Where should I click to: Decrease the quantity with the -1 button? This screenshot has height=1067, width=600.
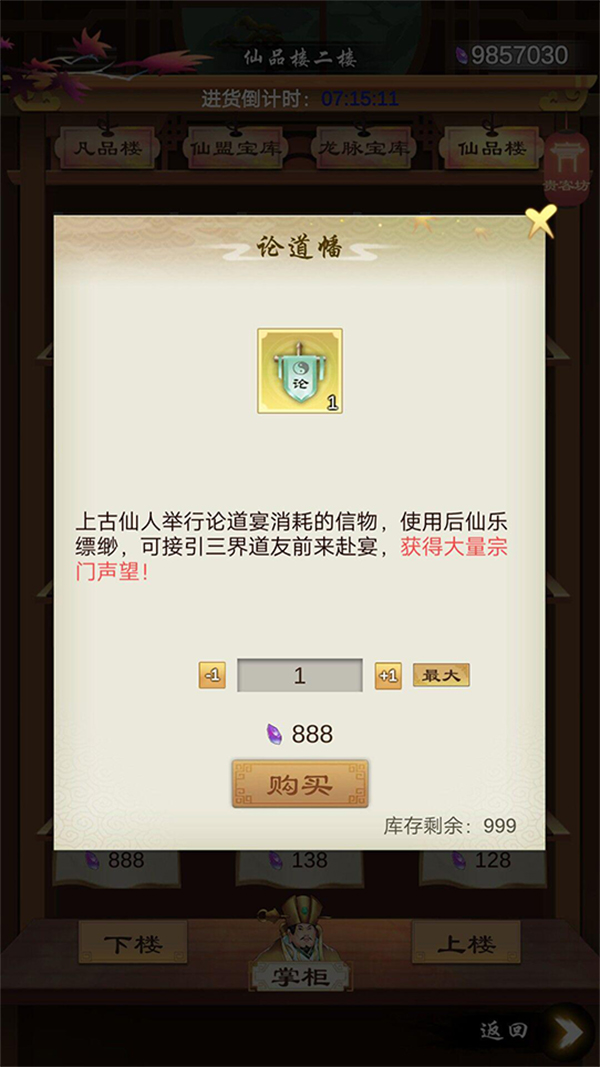pyautogui.click(x=212, y=676)
